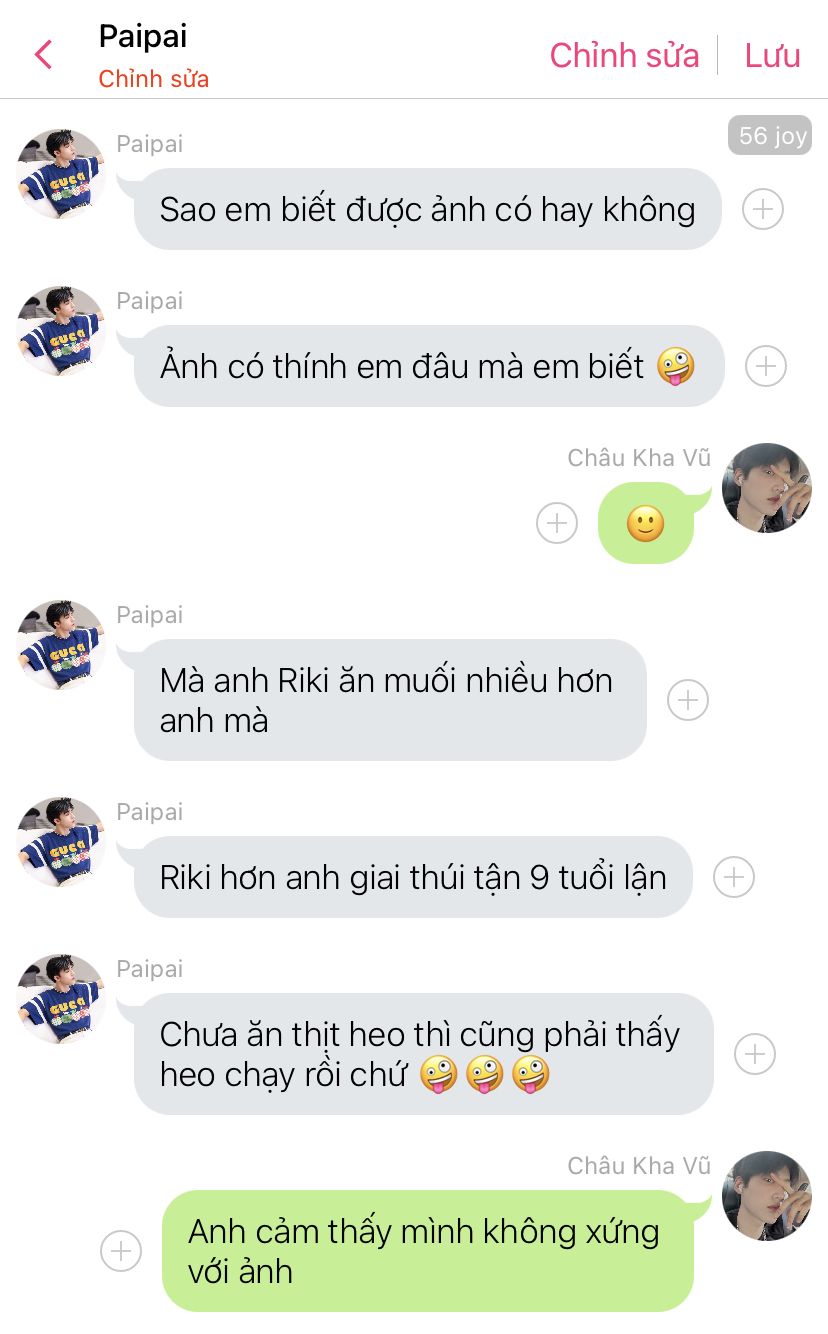Tap the plus next to "Riki hơn anh giai thúi"

[734, 877]
